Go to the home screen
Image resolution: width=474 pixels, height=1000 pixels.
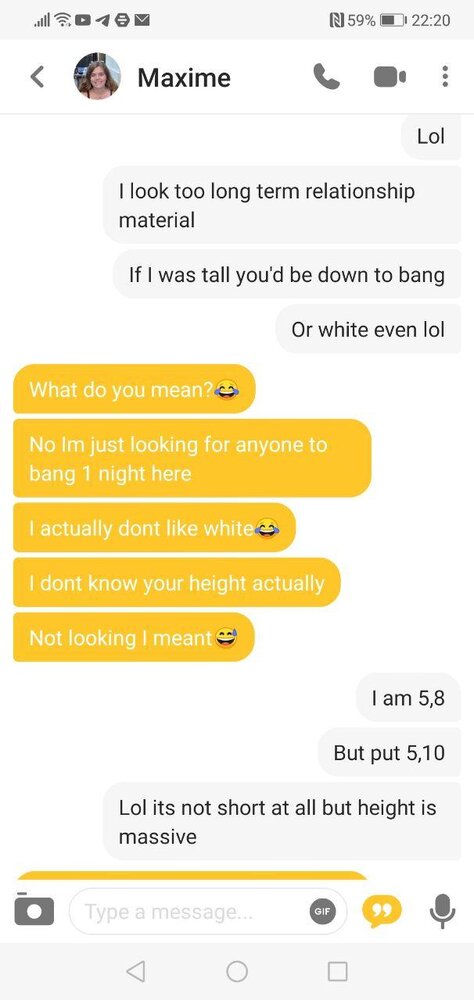point(237,971)
